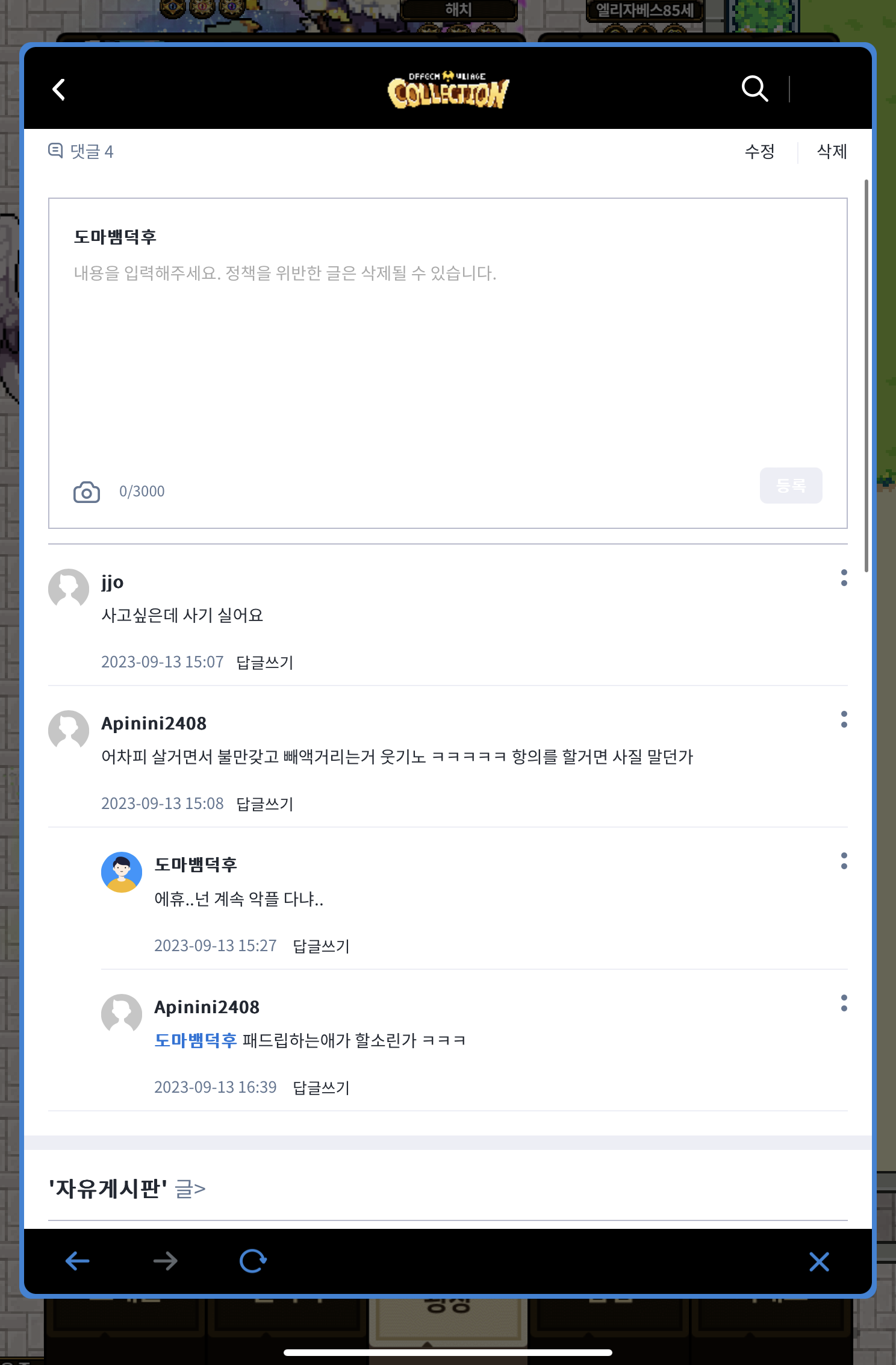Open search from the magnifier icon
The image size is (896, 1365).
[754, 89]
